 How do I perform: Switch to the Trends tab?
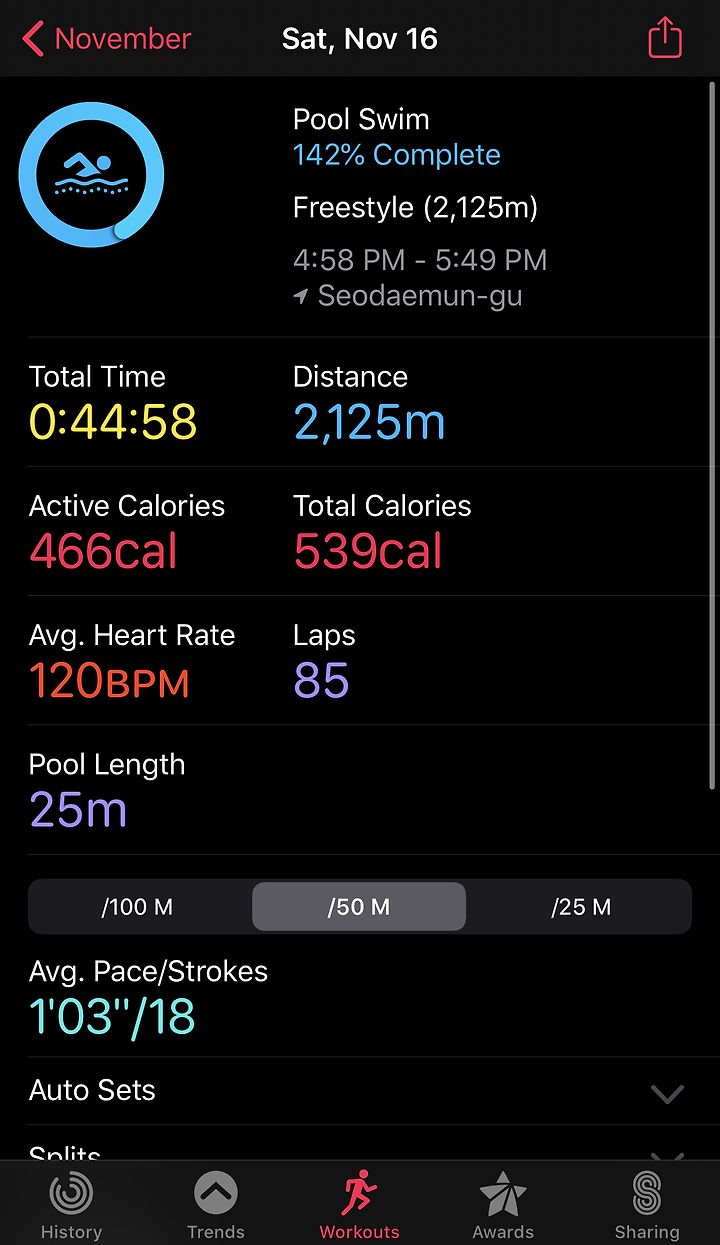coord(216,1206)
